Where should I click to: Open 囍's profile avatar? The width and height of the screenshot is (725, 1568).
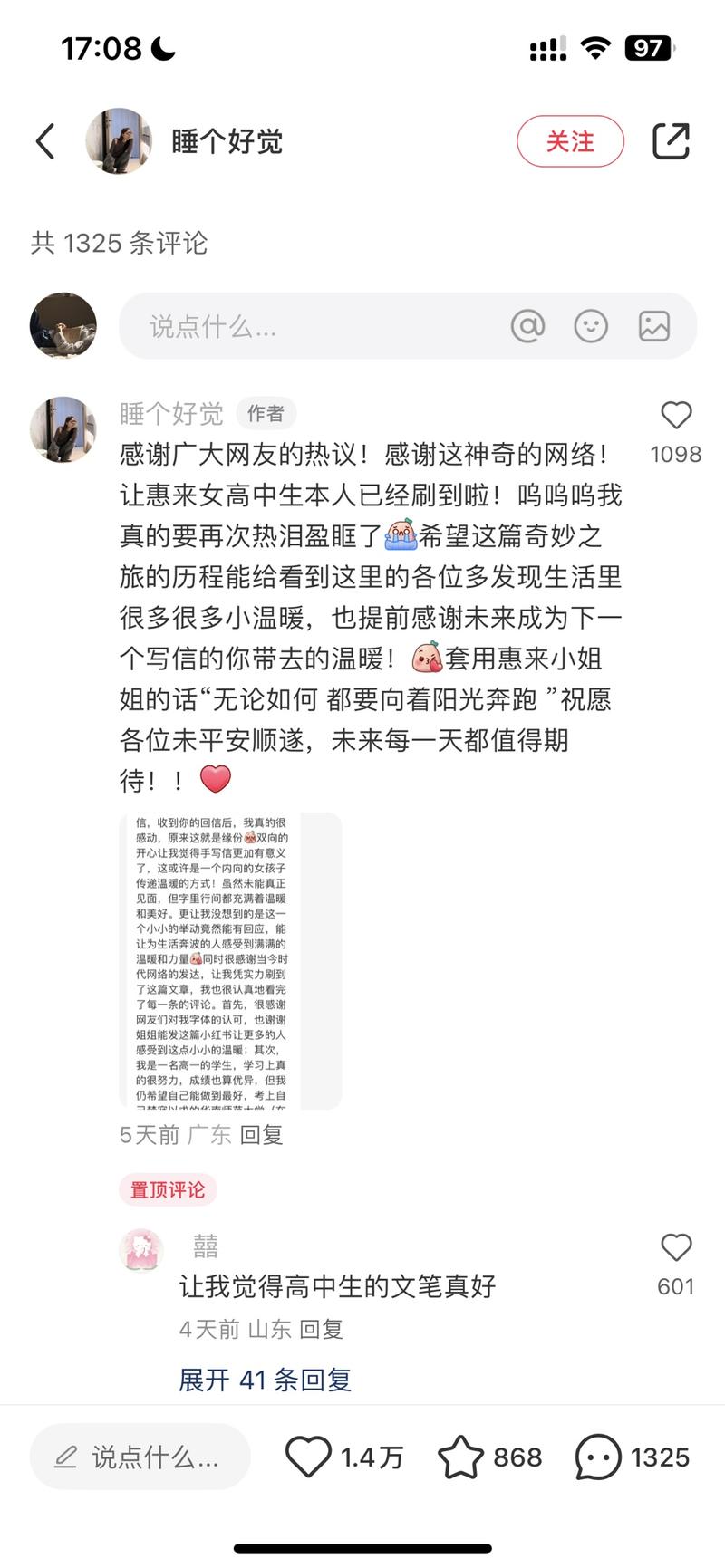pyautogui.click(x=141, y=1250)
